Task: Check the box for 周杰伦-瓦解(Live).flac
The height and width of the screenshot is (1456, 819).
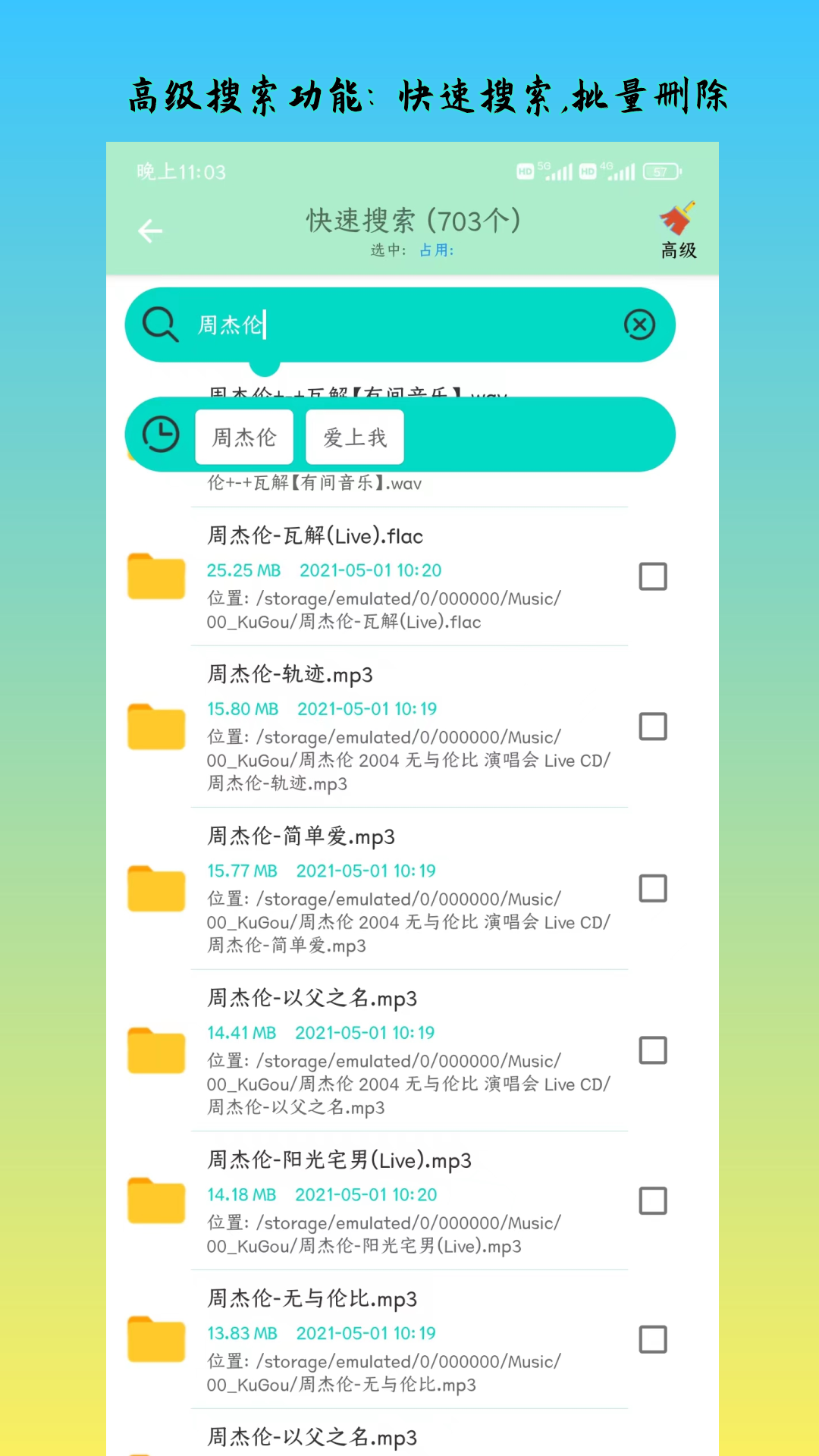Action: pos(653,577)
